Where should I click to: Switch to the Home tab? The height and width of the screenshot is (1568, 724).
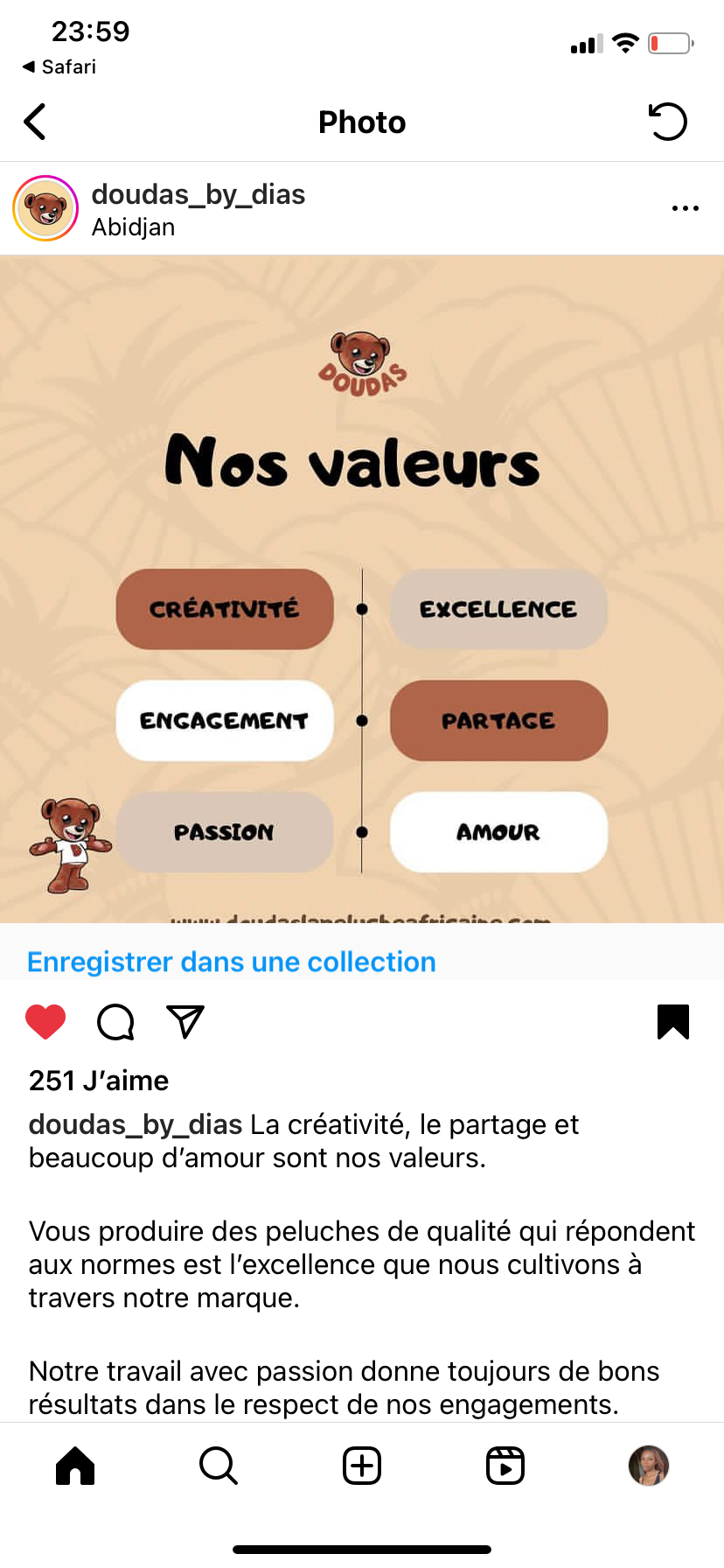point(75,1466)
